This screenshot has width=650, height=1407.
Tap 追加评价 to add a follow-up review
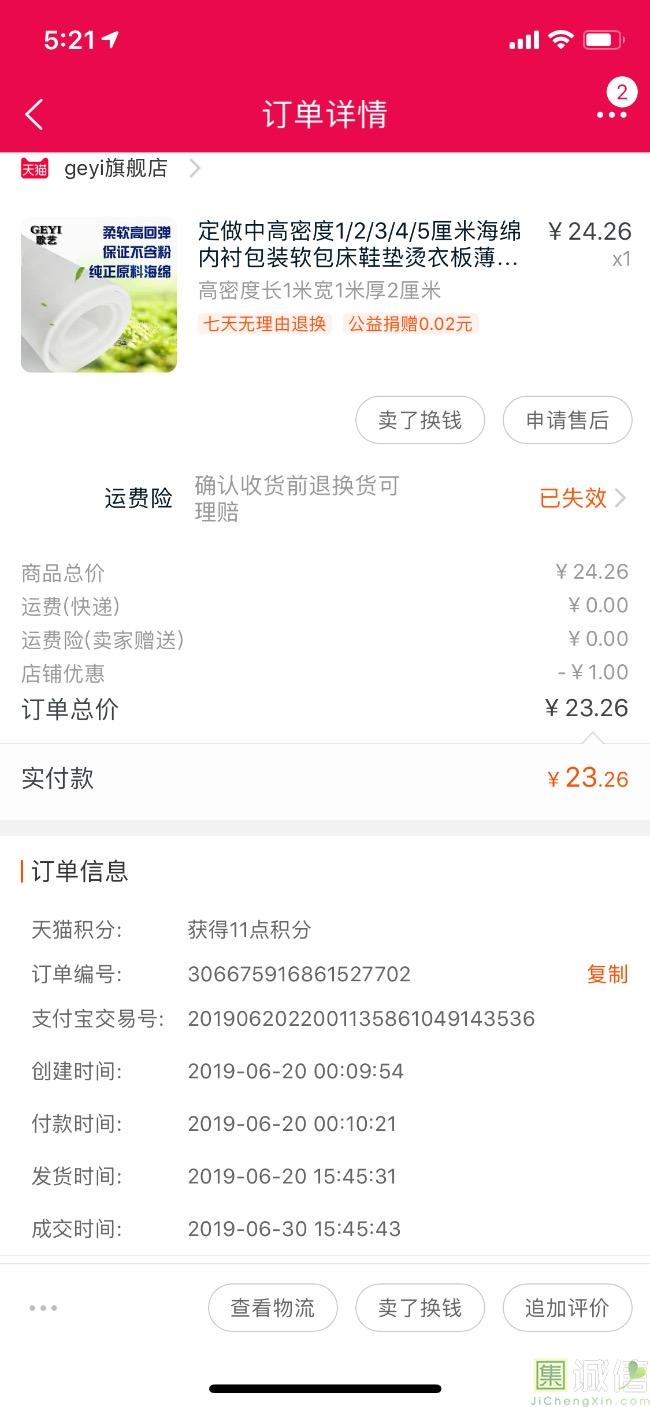[567, 1308]
